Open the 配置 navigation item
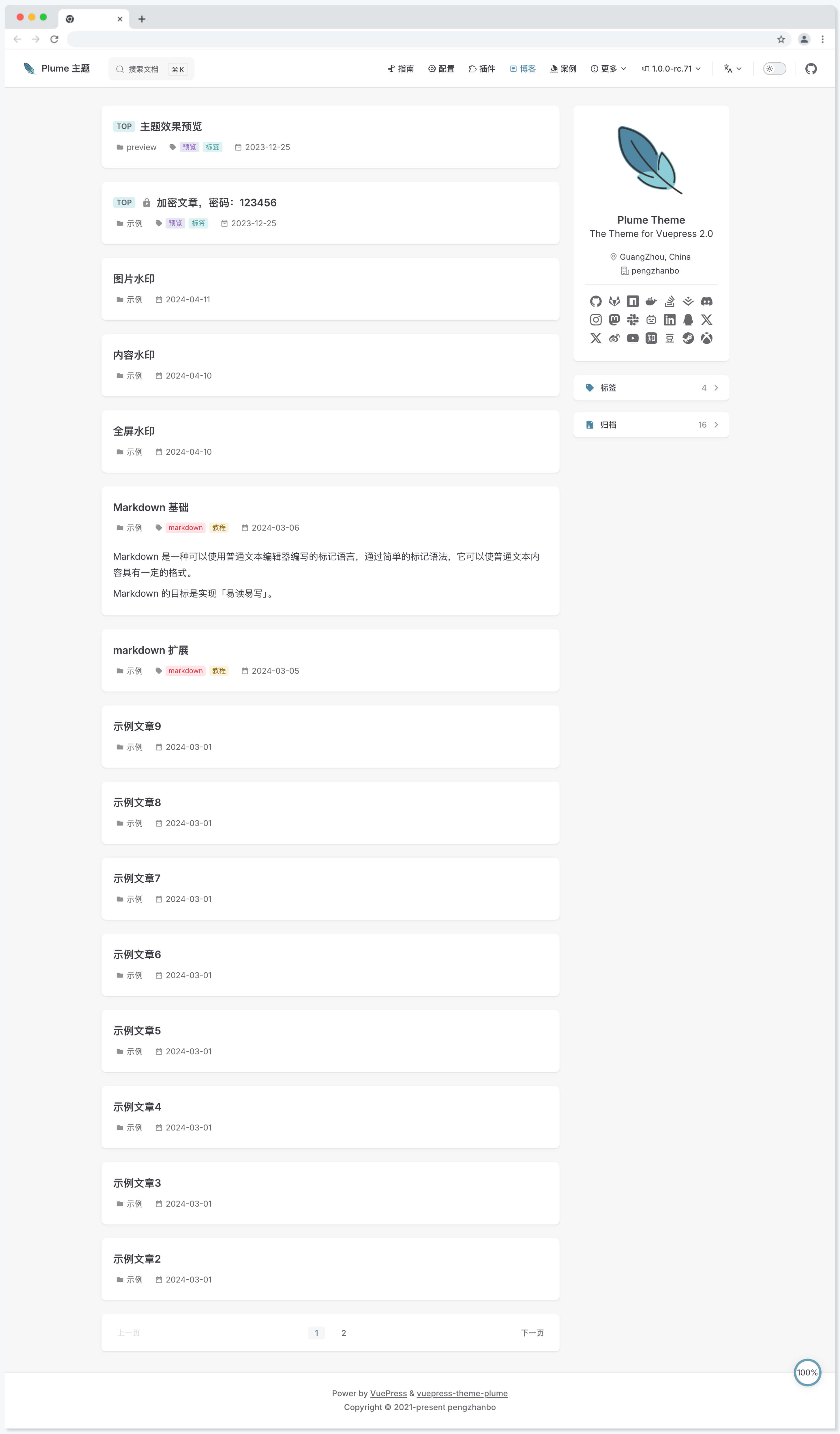This screenshot has width=840, height=1434. [x=441, y=69]
